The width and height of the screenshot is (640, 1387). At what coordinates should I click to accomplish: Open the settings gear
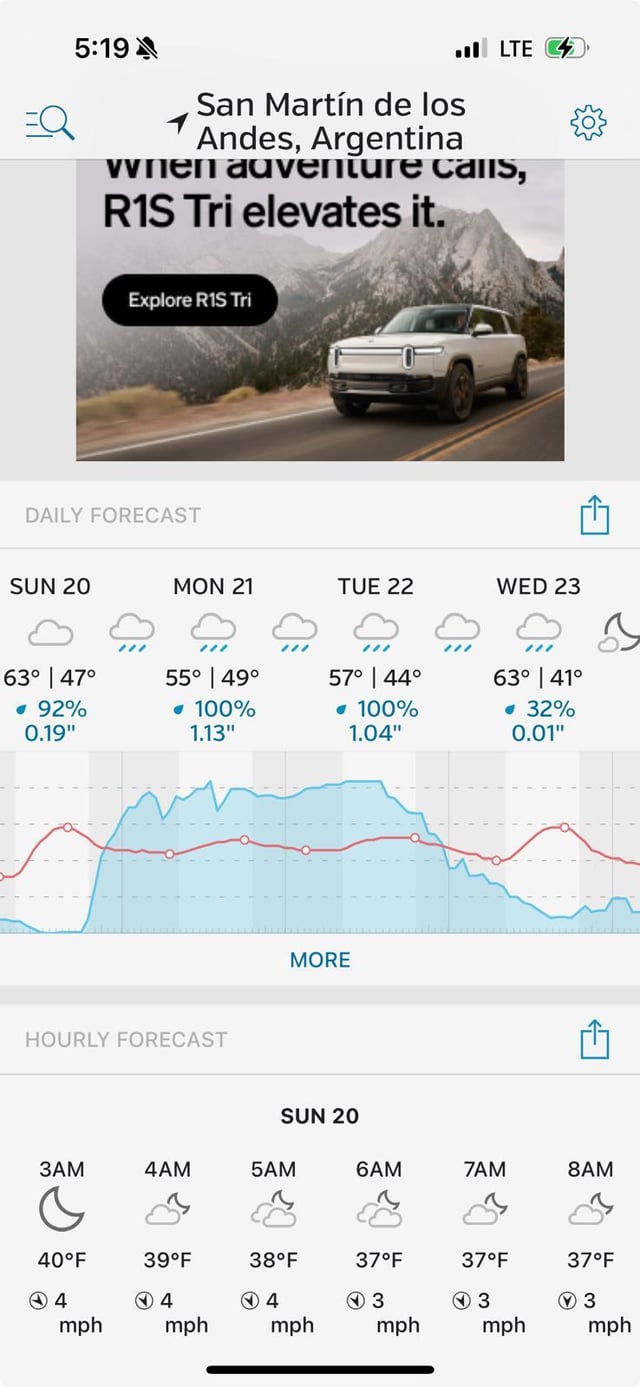(588, 122)
